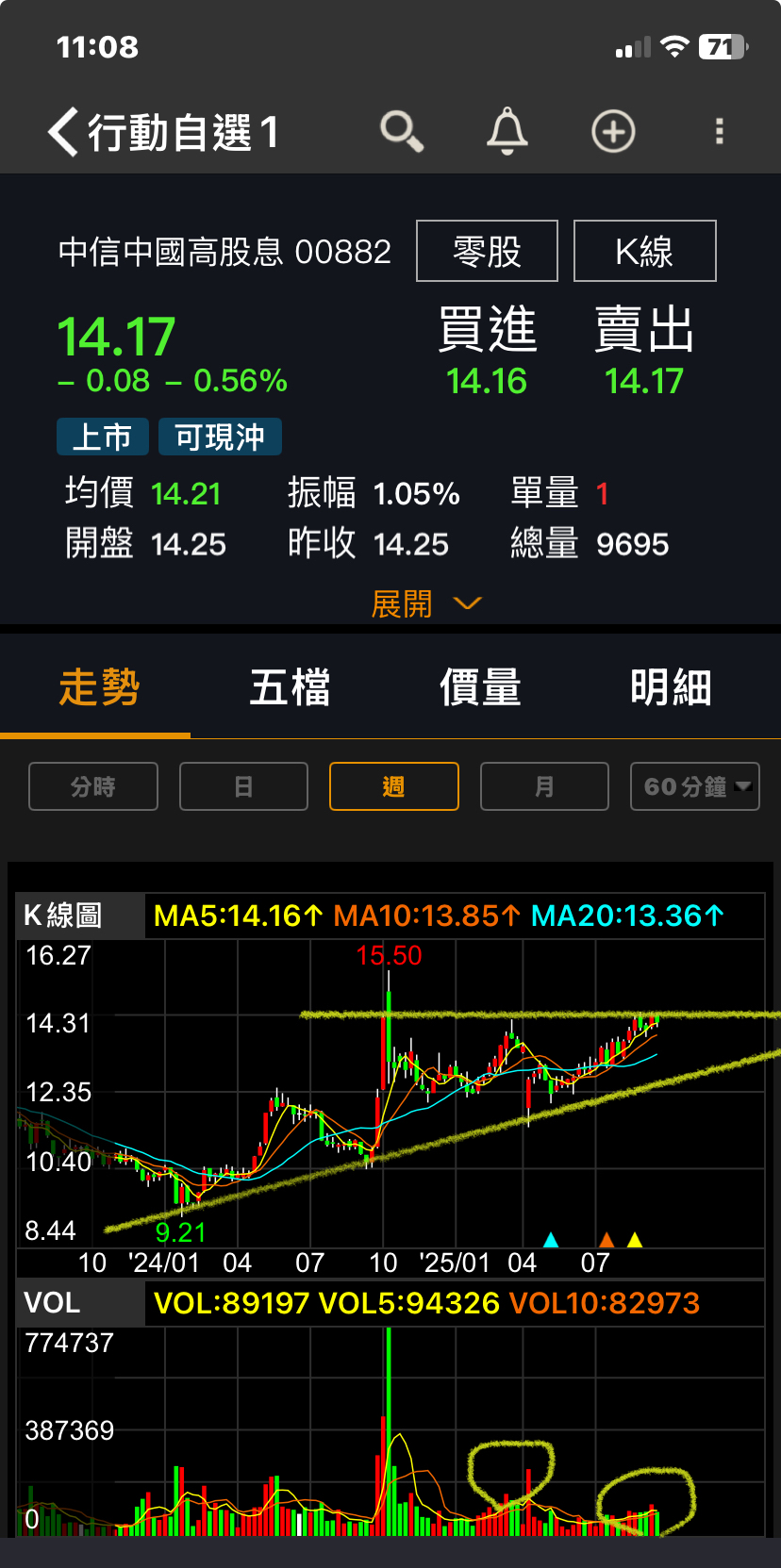
Task: Switch chart to 日 daily timeframe
Action: (x=243, y=786)
